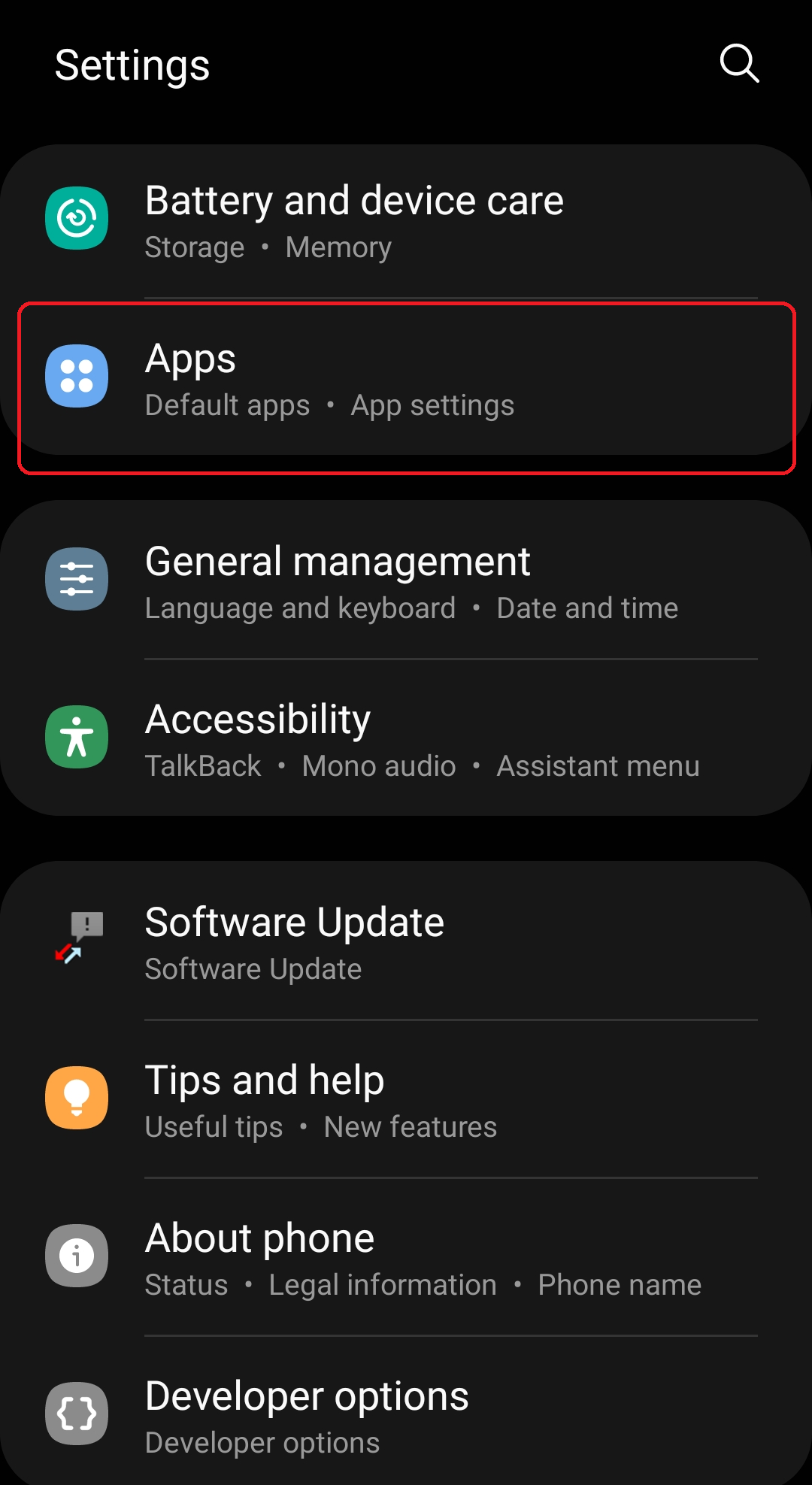
Task: Open Battery and device care
Action: [406, 220]
